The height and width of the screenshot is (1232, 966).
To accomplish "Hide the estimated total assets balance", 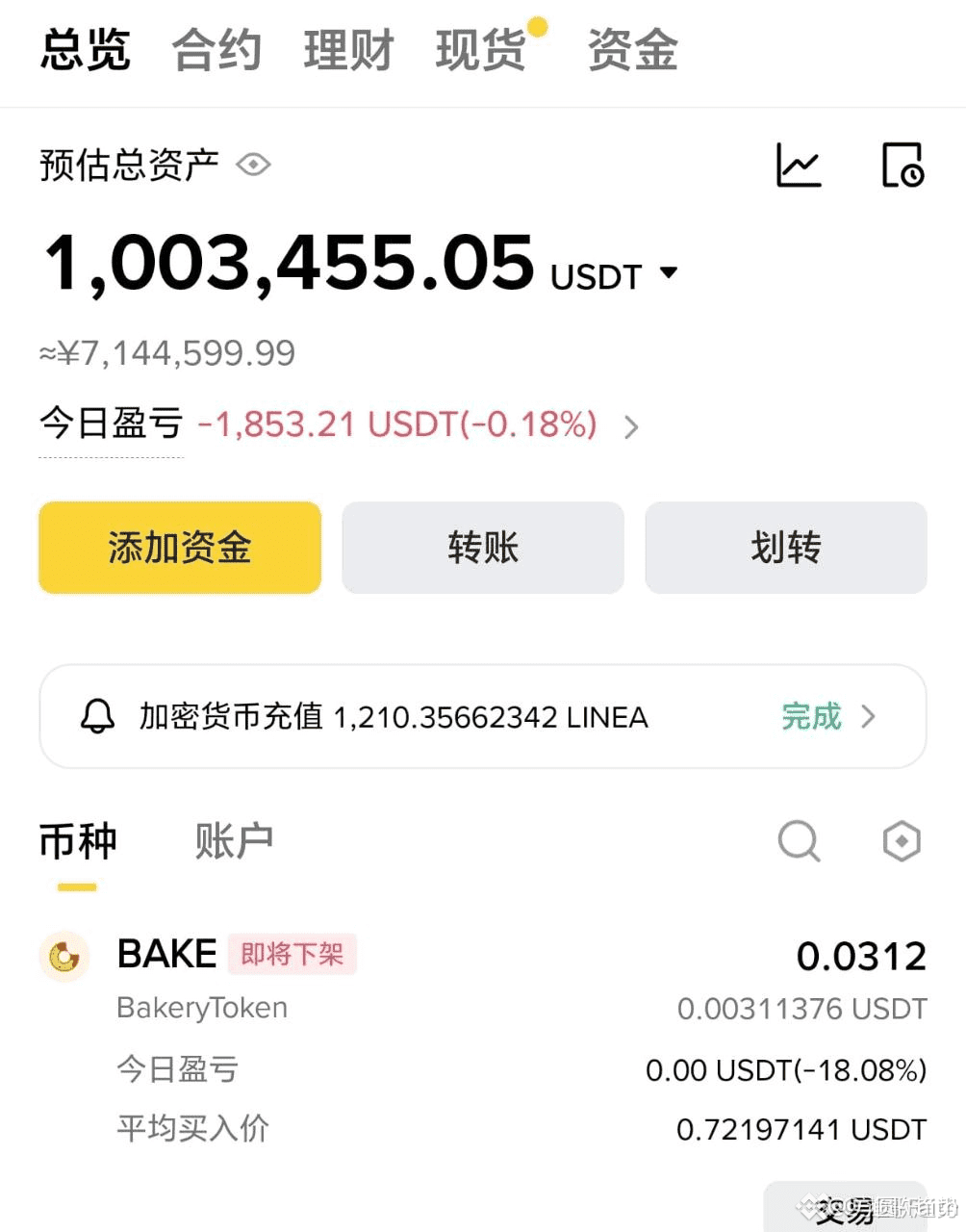I will pyautogui.click(x=253, y=165).
